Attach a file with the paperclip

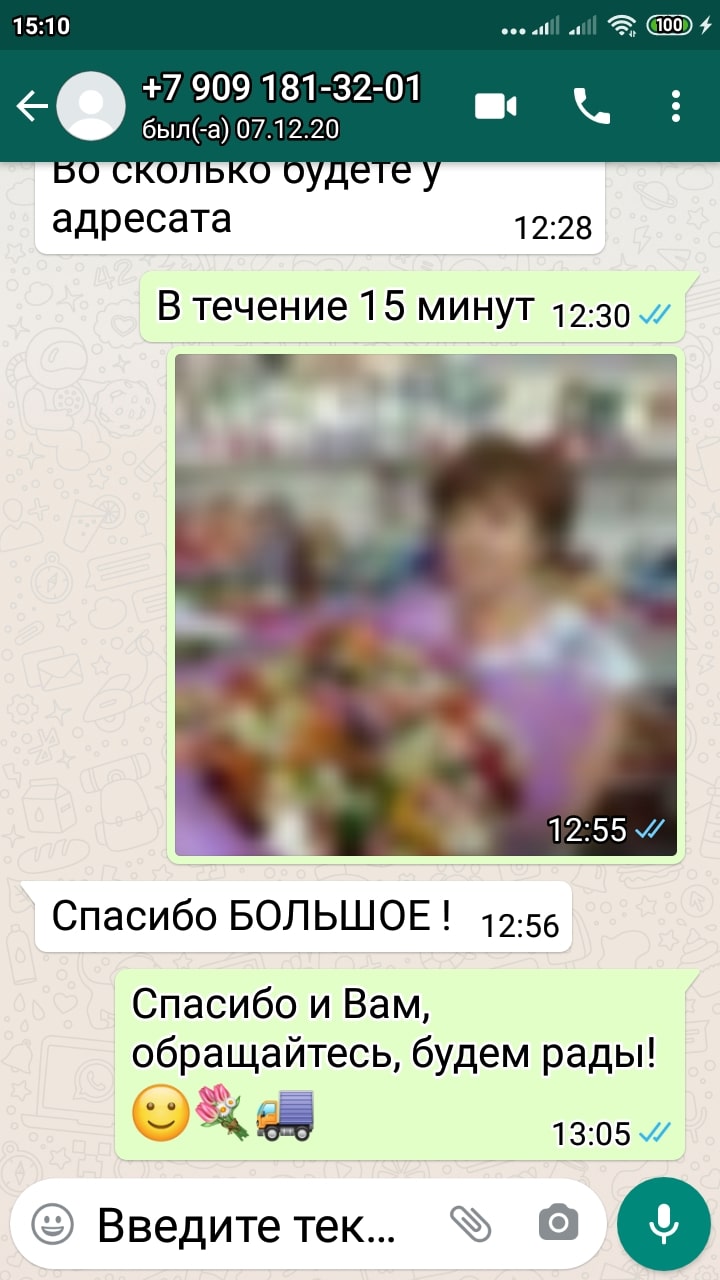(470, 1223)
